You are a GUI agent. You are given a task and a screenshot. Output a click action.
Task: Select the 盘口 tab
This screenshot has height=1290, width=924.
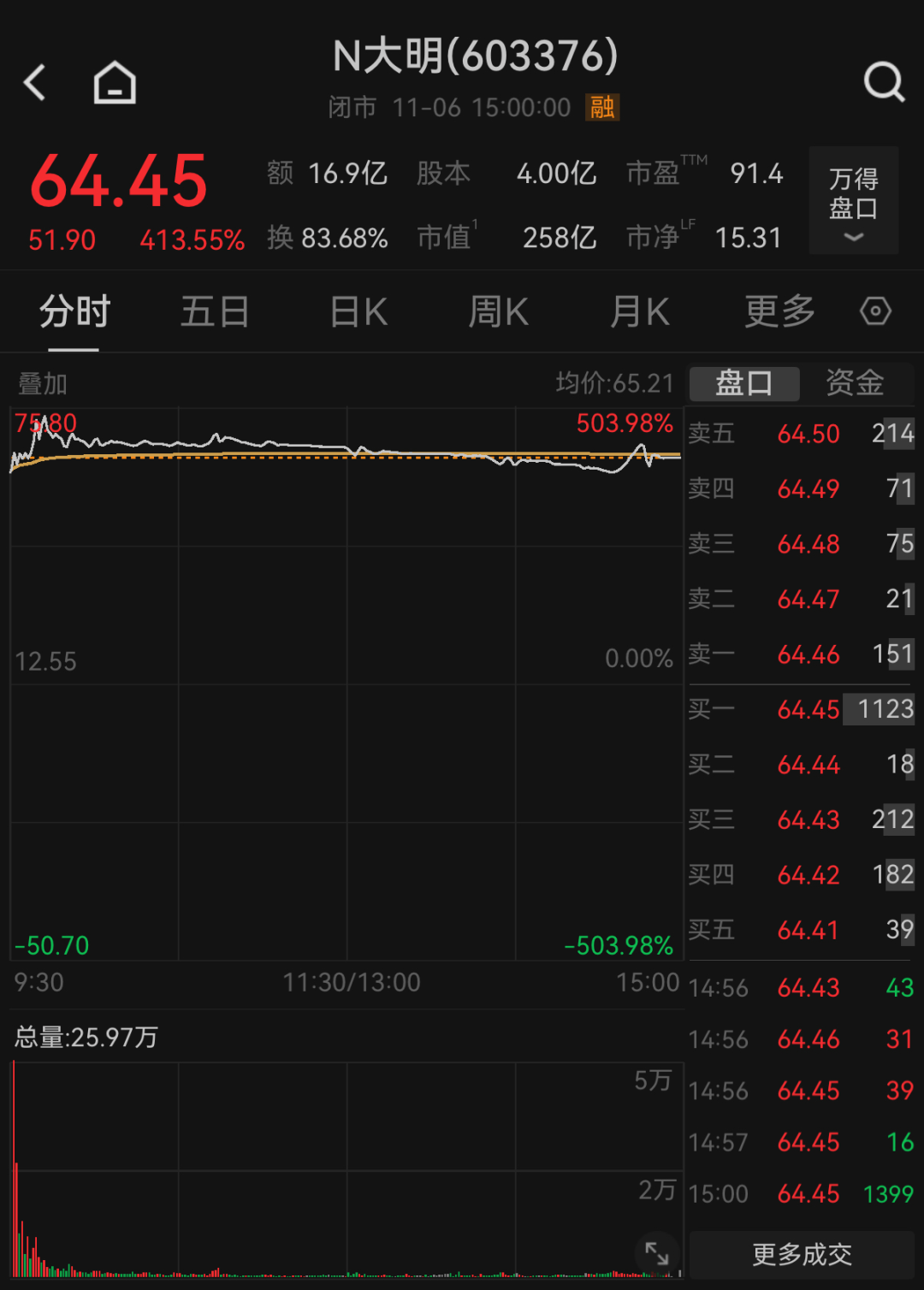743,383
